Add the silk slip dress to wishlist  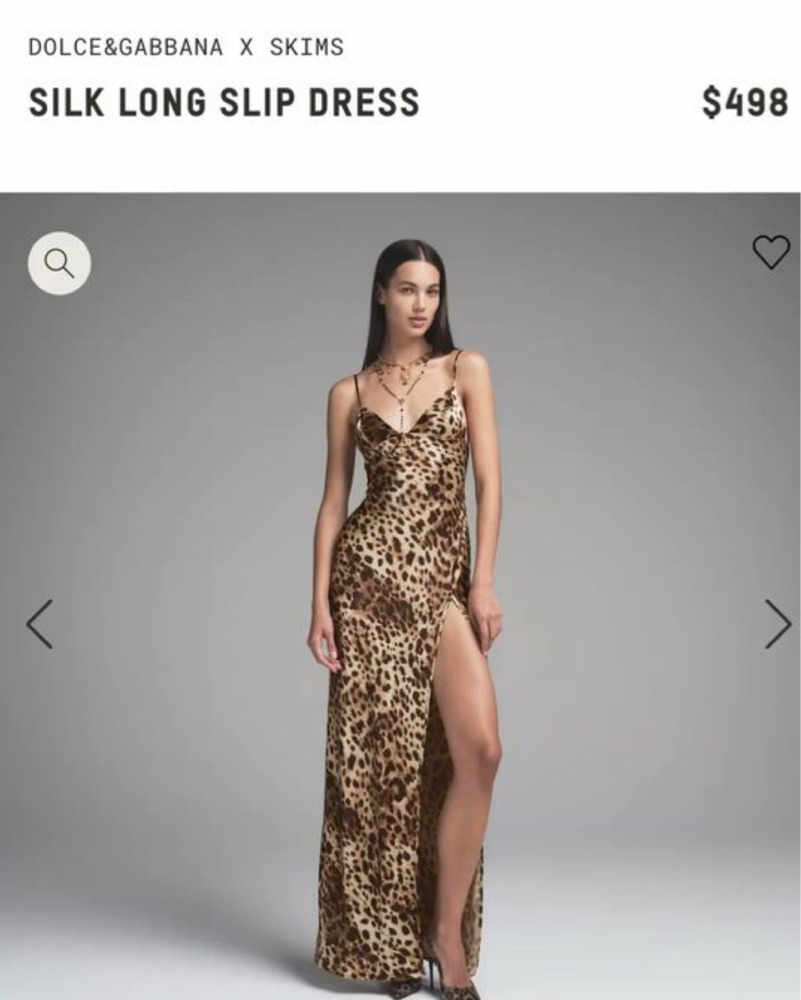[x=770, y=252]
